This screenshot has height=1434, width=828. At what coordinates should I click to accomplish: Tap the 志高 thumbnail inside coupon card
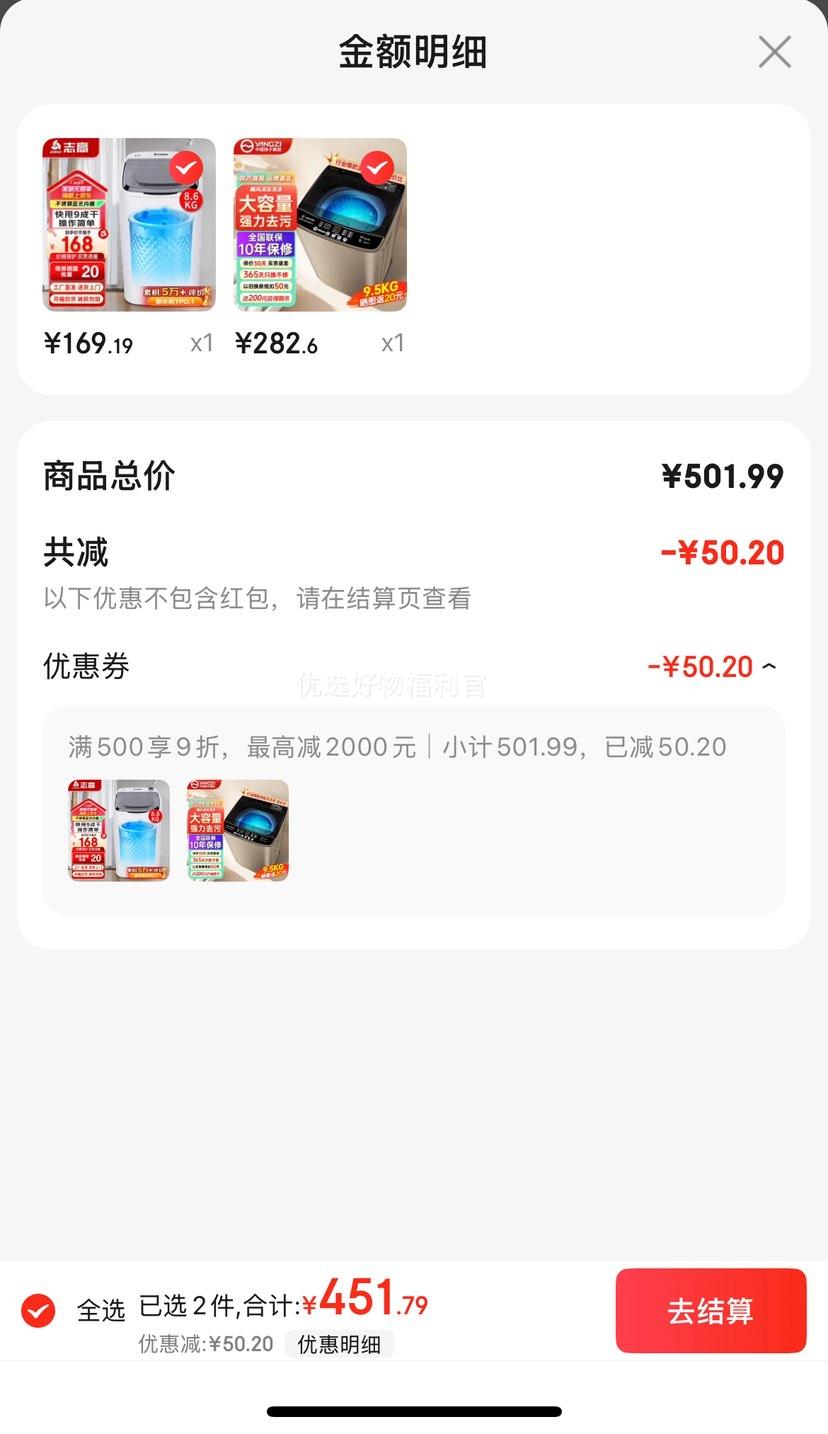(118, 831)
